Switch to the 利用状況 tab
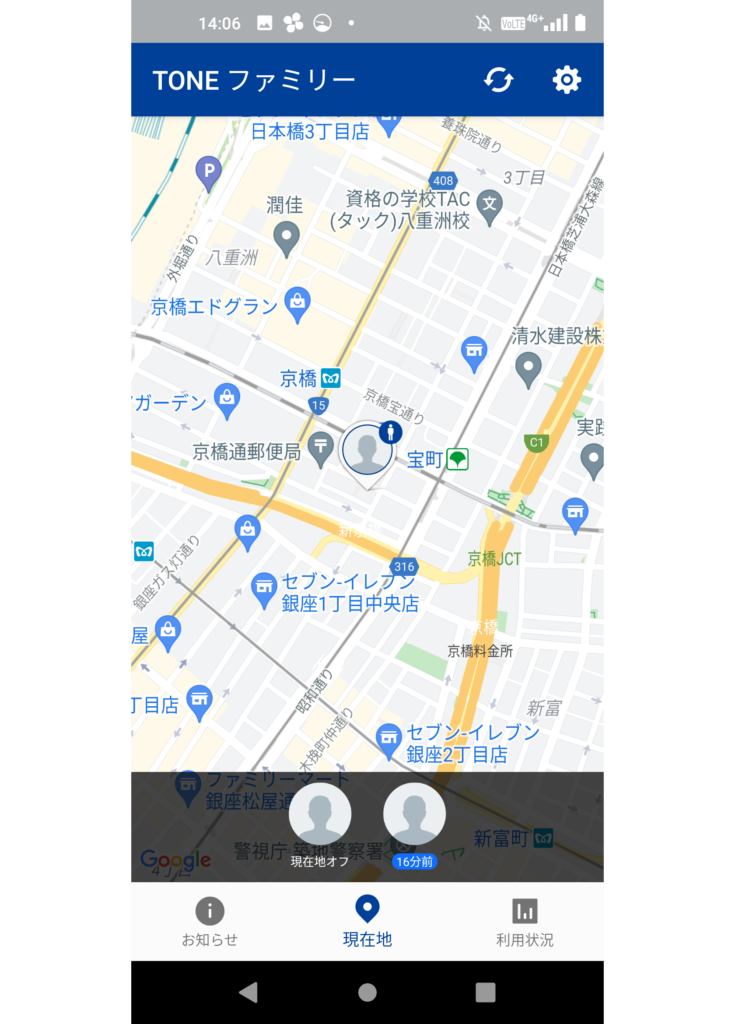This screenshot has width=735, height=1024. (524, 922)
